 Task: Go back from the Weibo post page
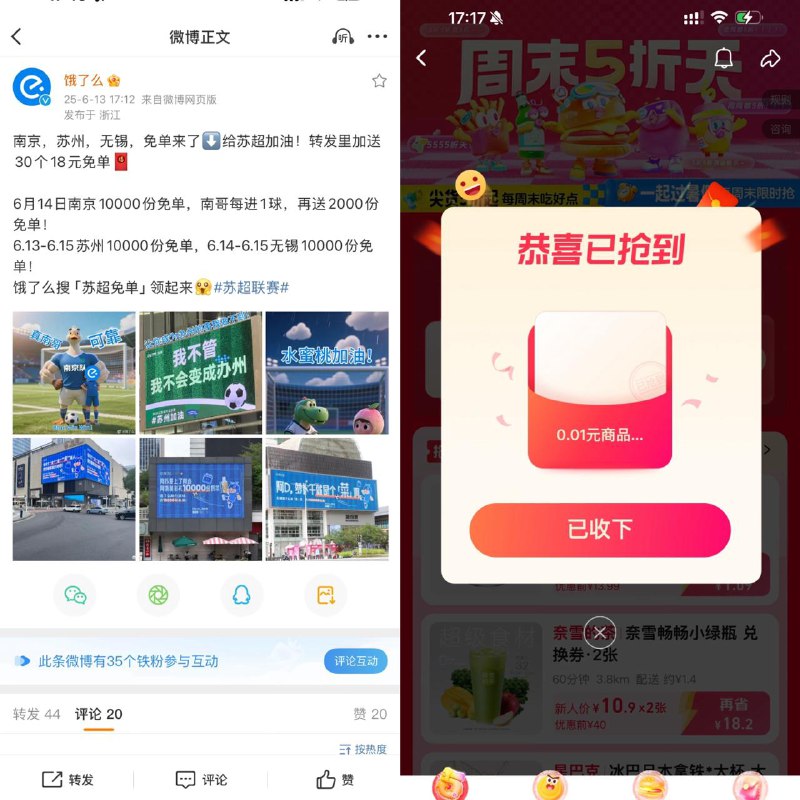point(16,37)
